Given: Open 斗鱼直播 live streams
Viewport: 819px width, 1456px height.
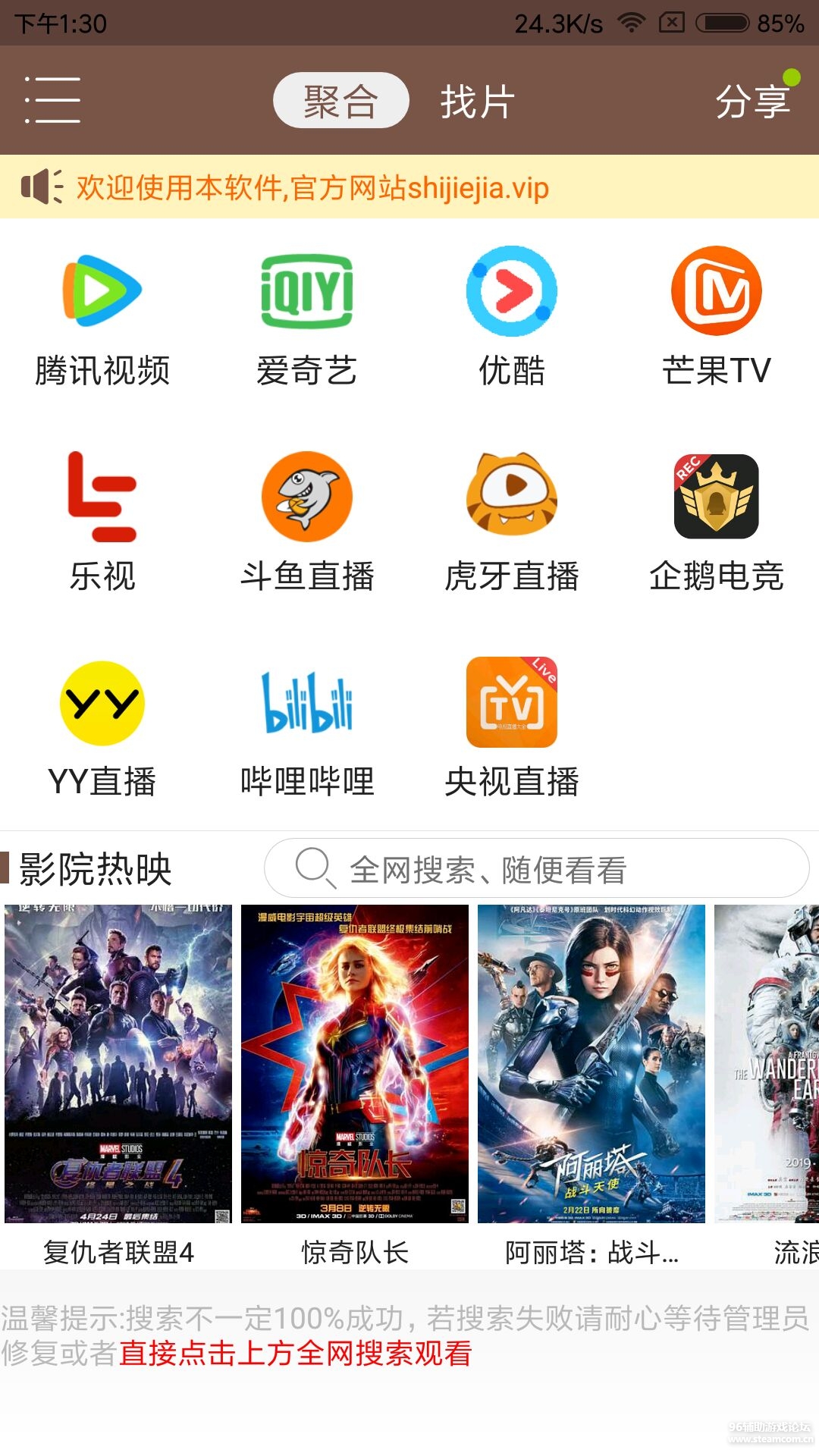Looking at the screenshot, I should 307,523.
